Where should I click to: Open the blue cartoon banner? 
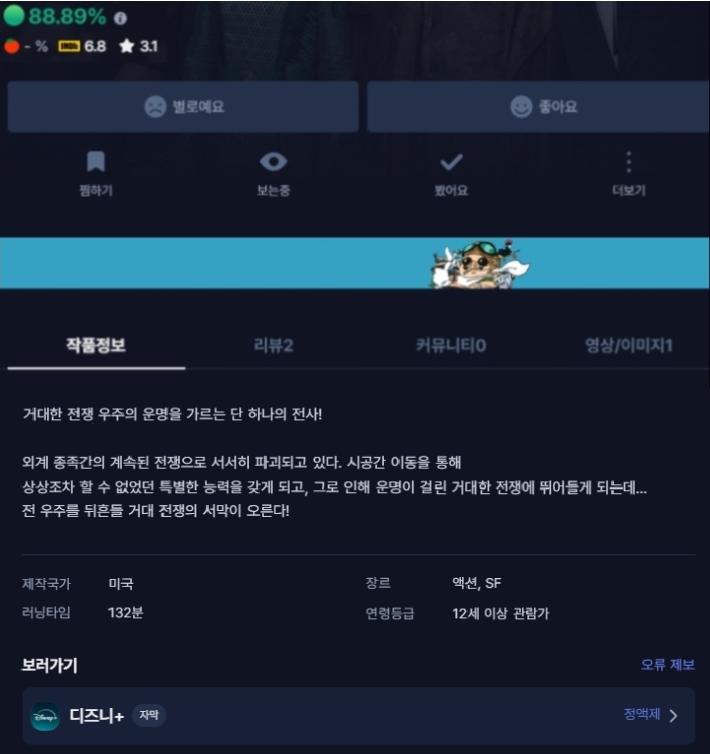point(355,263)
